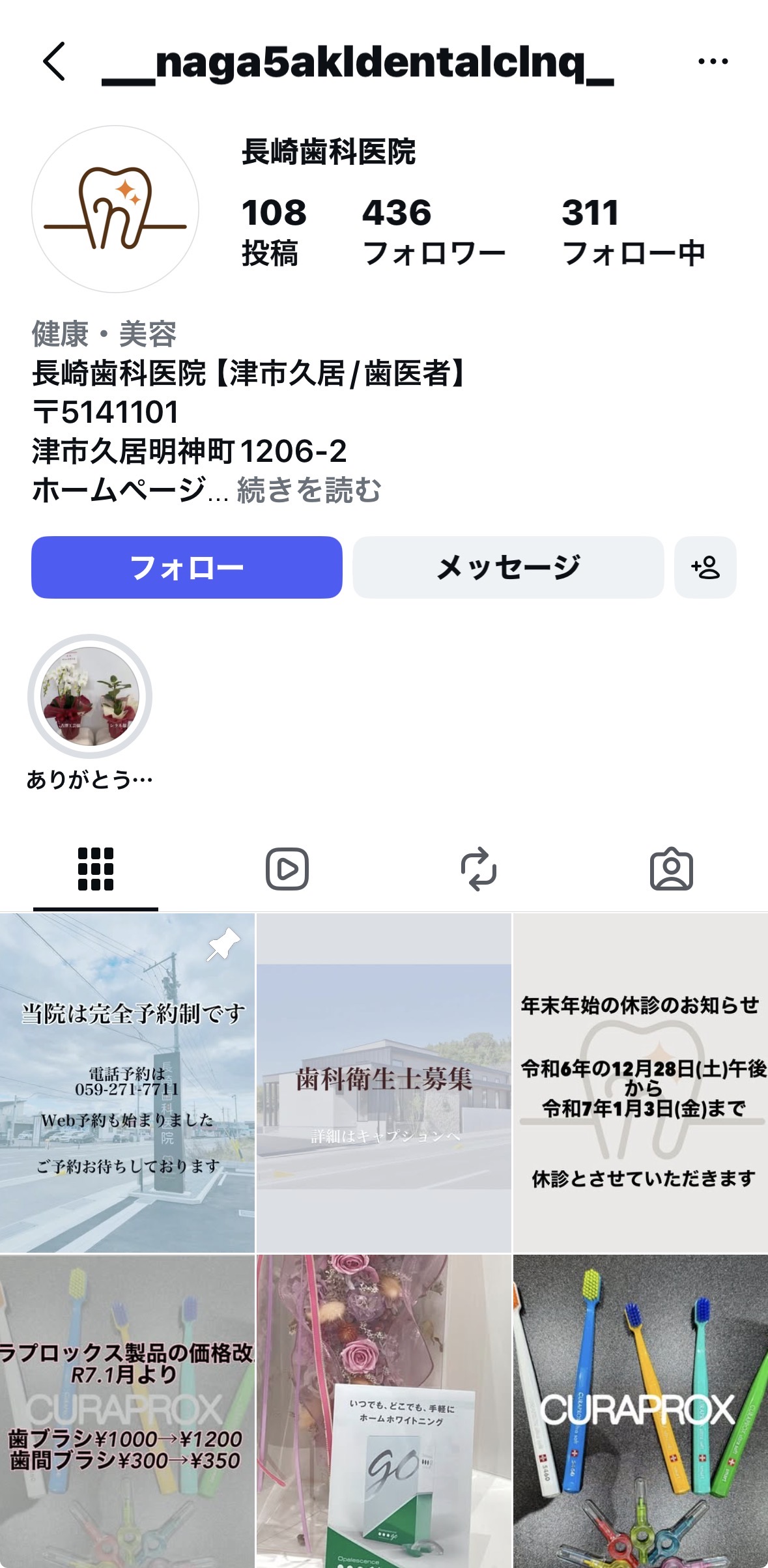Switch to the reposts tab
Viewport: 768px width, 1568px height.
(x=479, y=869)
